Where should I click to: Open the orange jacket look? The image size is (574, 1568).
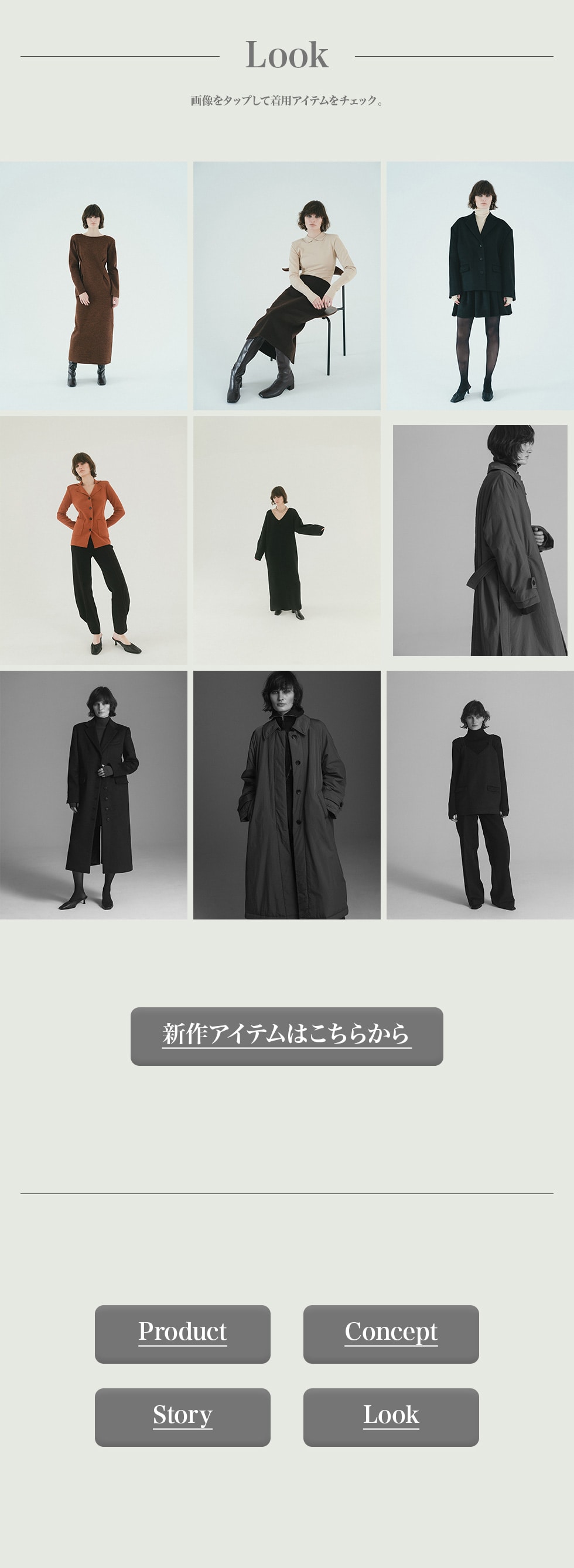93,540
